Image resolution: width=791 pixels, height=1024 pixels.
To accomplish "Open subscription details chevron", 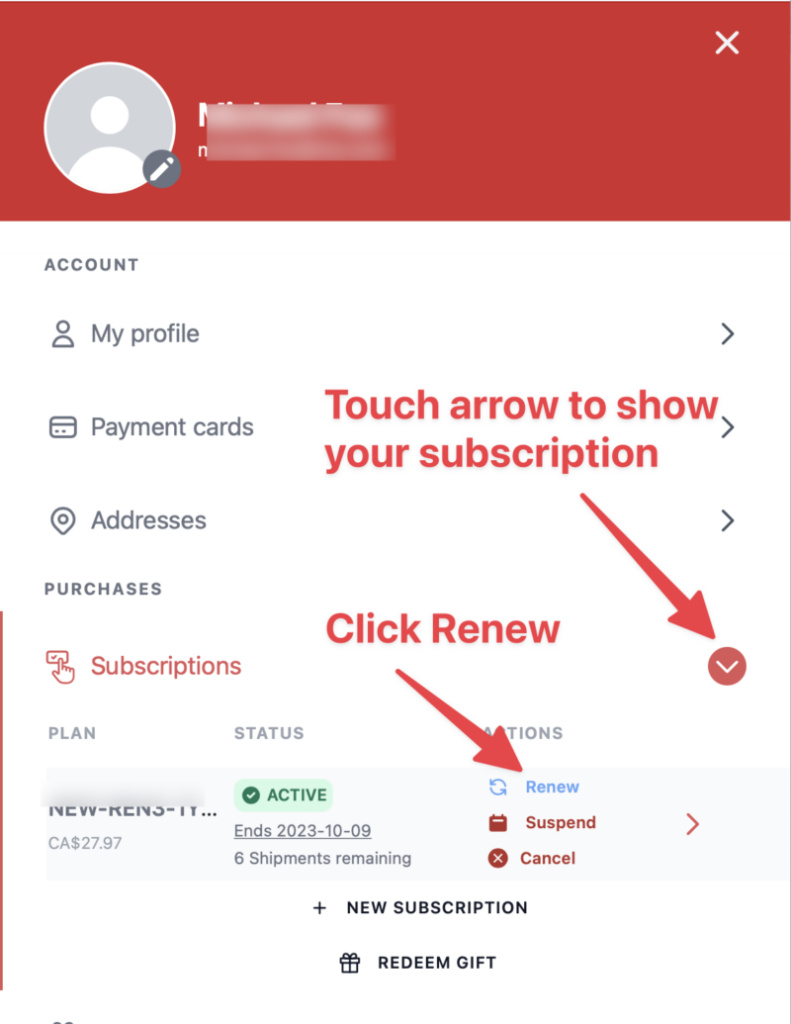I will (692, 824).
